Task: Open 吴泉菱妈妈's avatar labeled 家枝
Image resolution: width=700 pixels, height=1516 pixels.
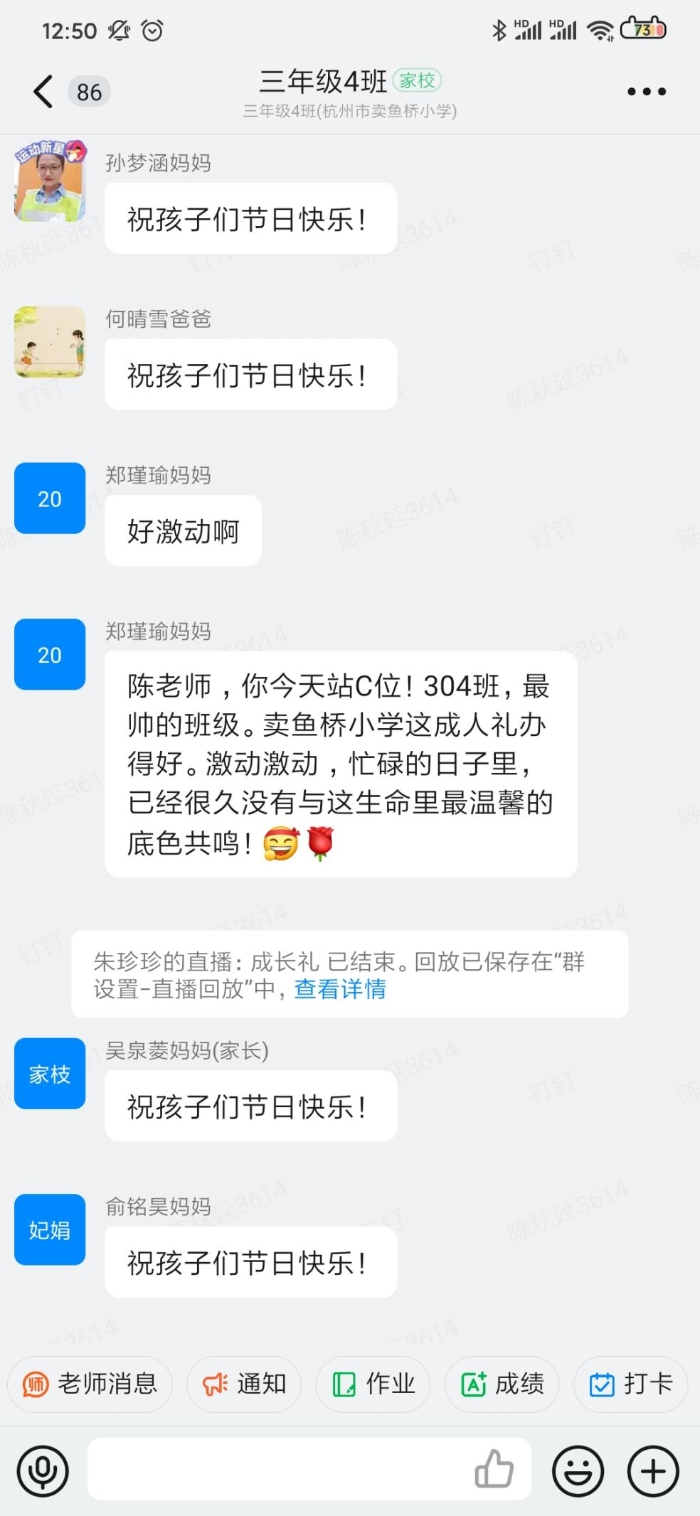Action: 50,1074
